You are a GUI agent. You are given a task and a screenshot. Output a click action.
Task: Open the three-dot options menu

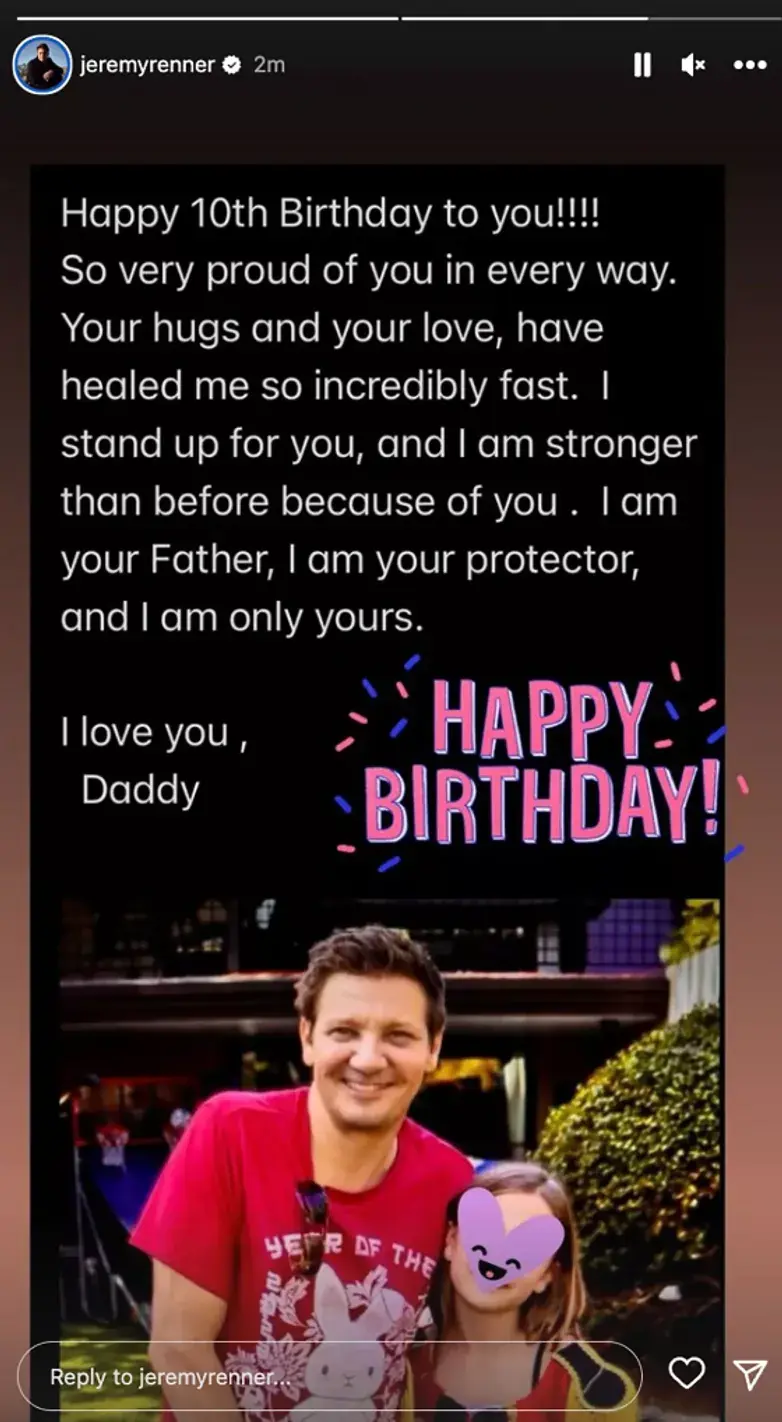point(749,65)
